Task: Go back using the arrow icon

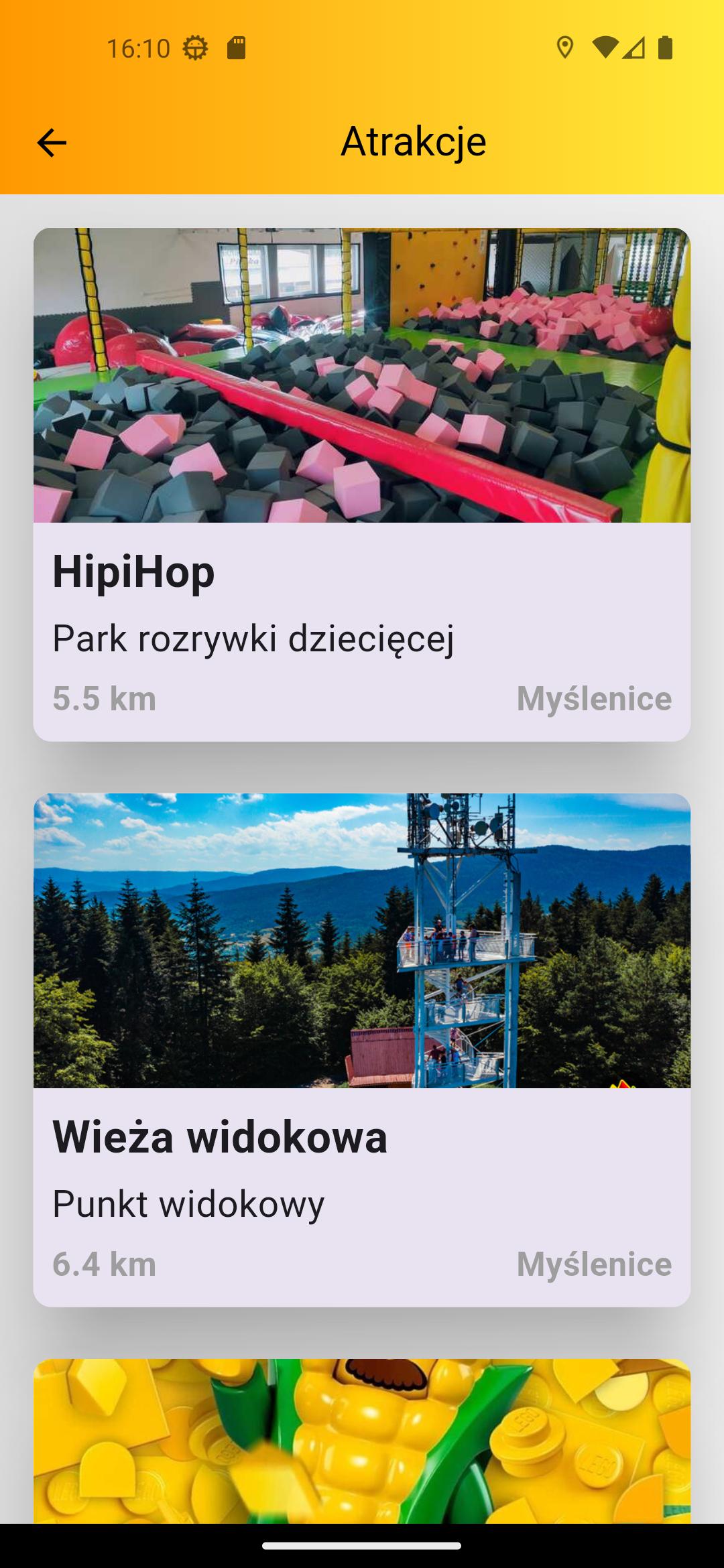Action: pyautogui.click(x=52, y=143)
